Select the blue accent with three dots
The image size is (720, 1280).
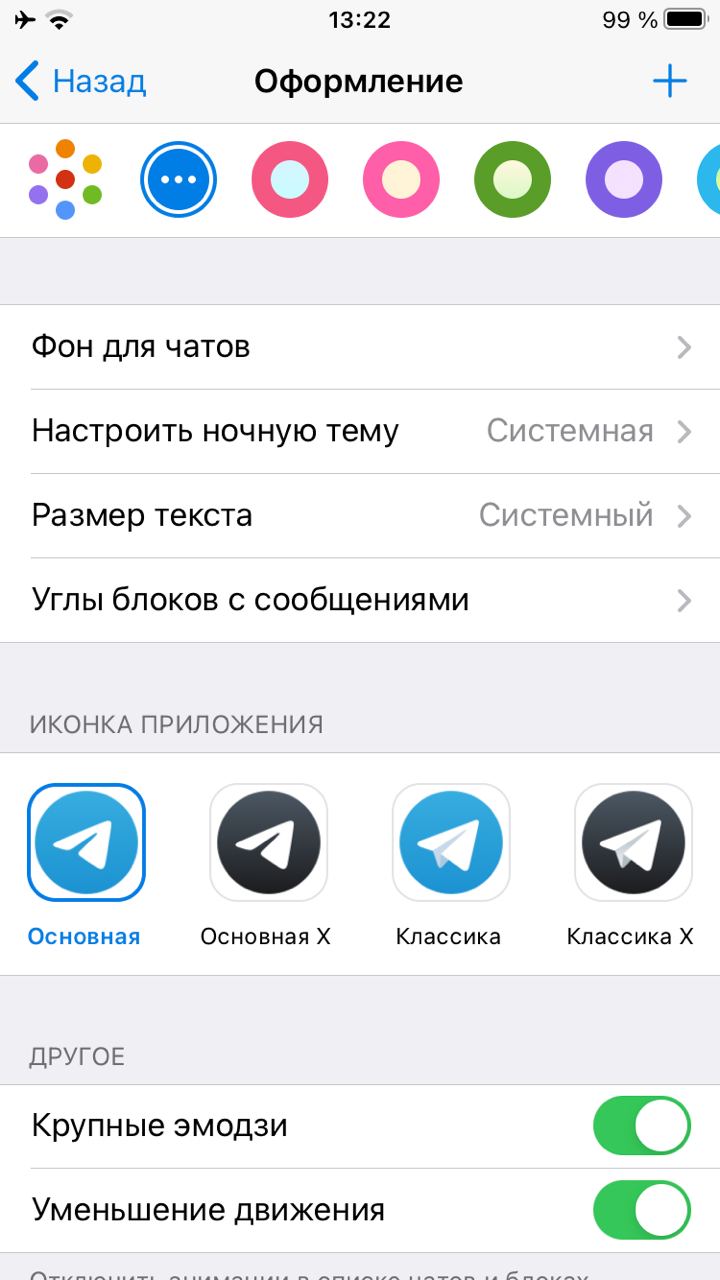point(179,180)
